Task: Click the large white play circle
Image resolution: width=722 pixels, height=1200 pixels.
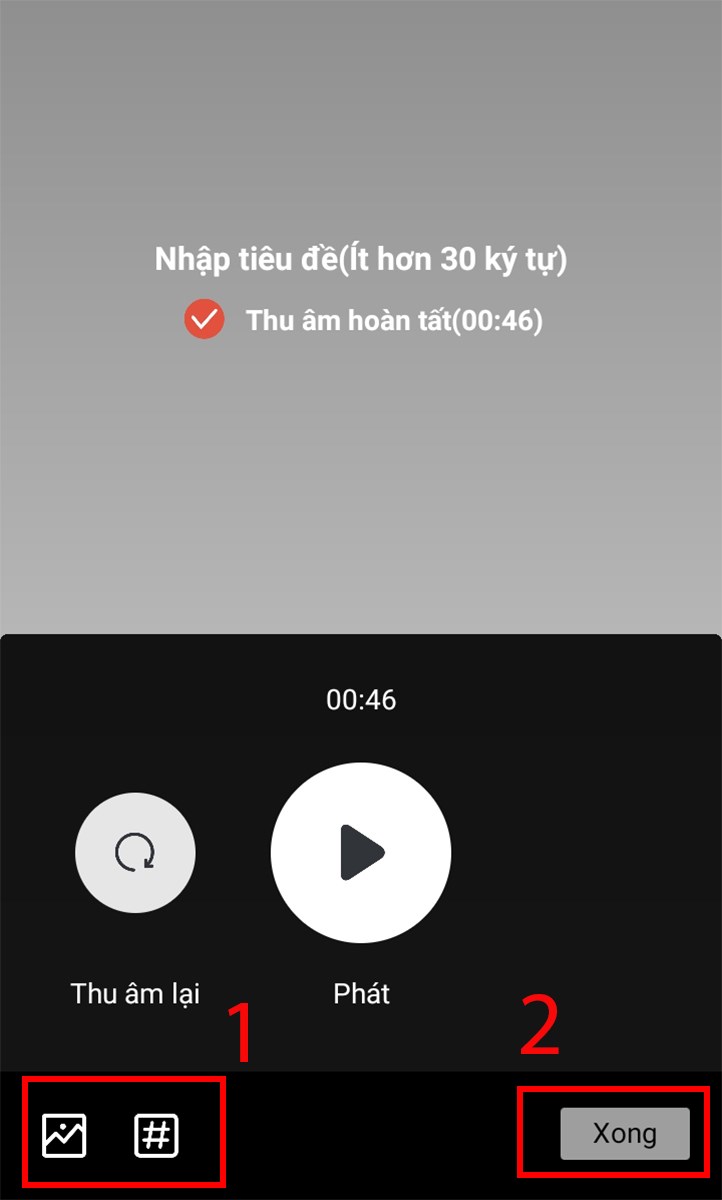Action: click(x=361, y=852)
